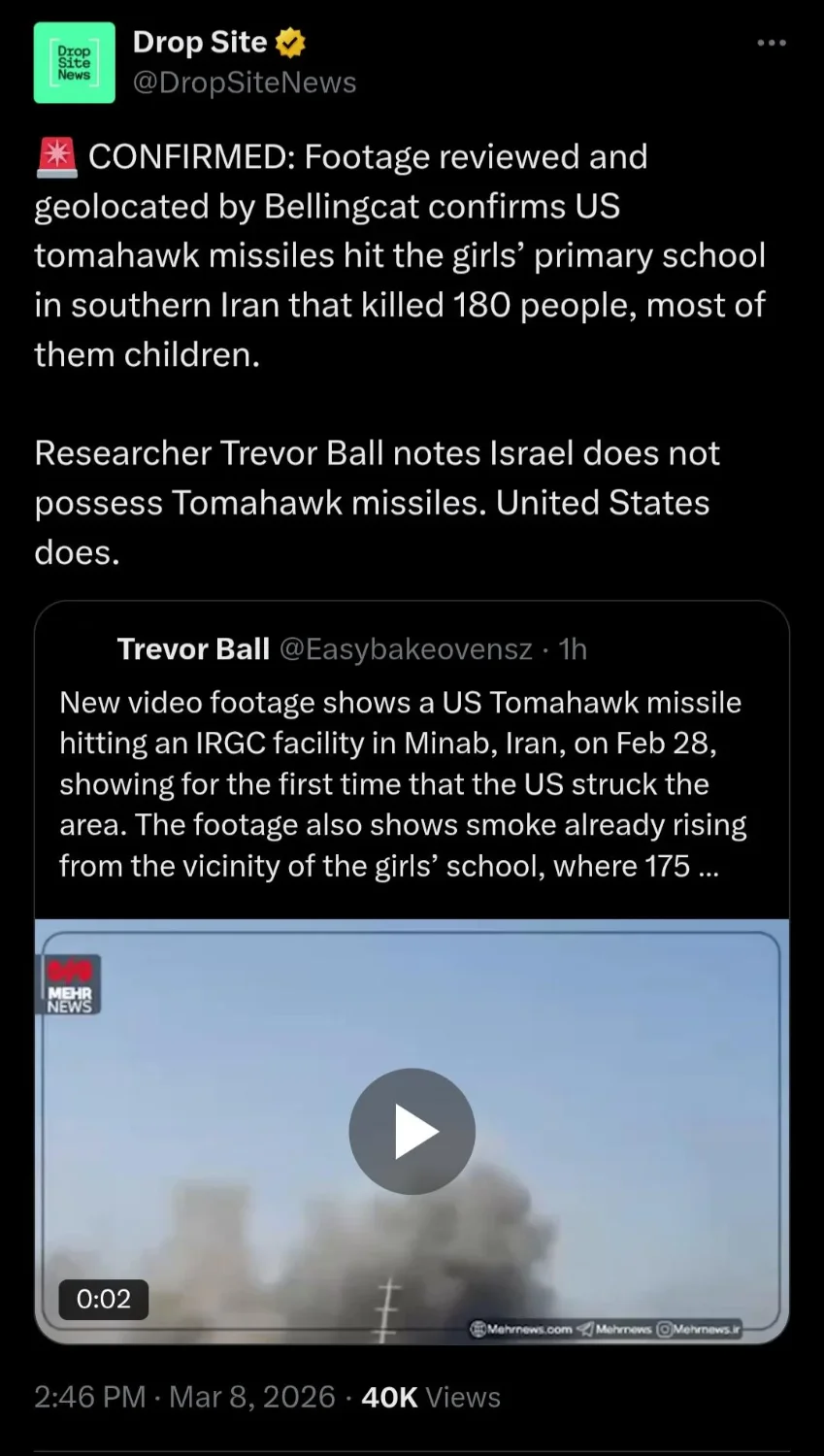Viewport: 824px width, 1456px height.
Task: Play the quoted Mehr News video
Action: [x=412, y=1131]
